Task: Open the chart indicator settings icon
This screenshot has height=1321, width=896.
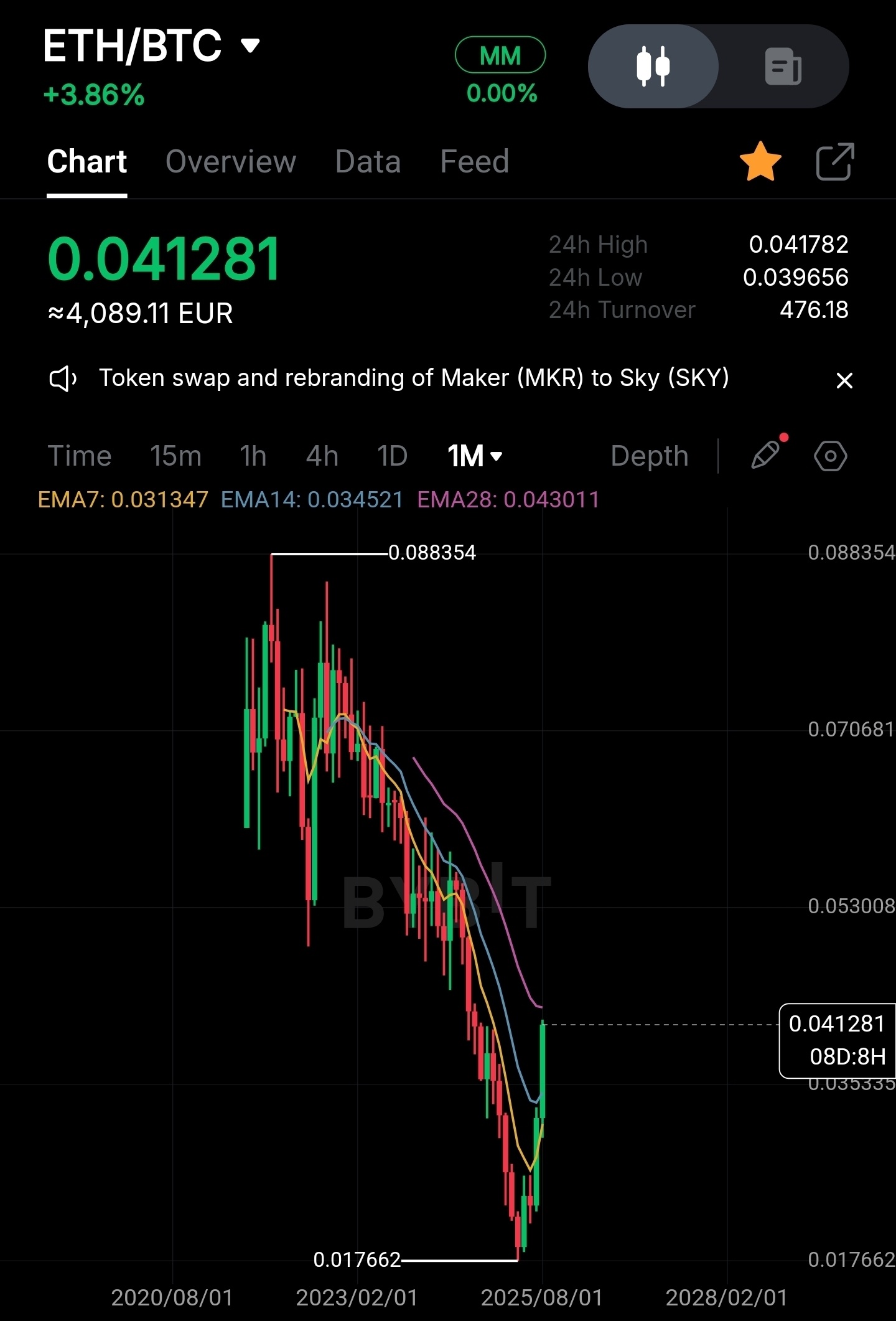Action: coord(829,456)
